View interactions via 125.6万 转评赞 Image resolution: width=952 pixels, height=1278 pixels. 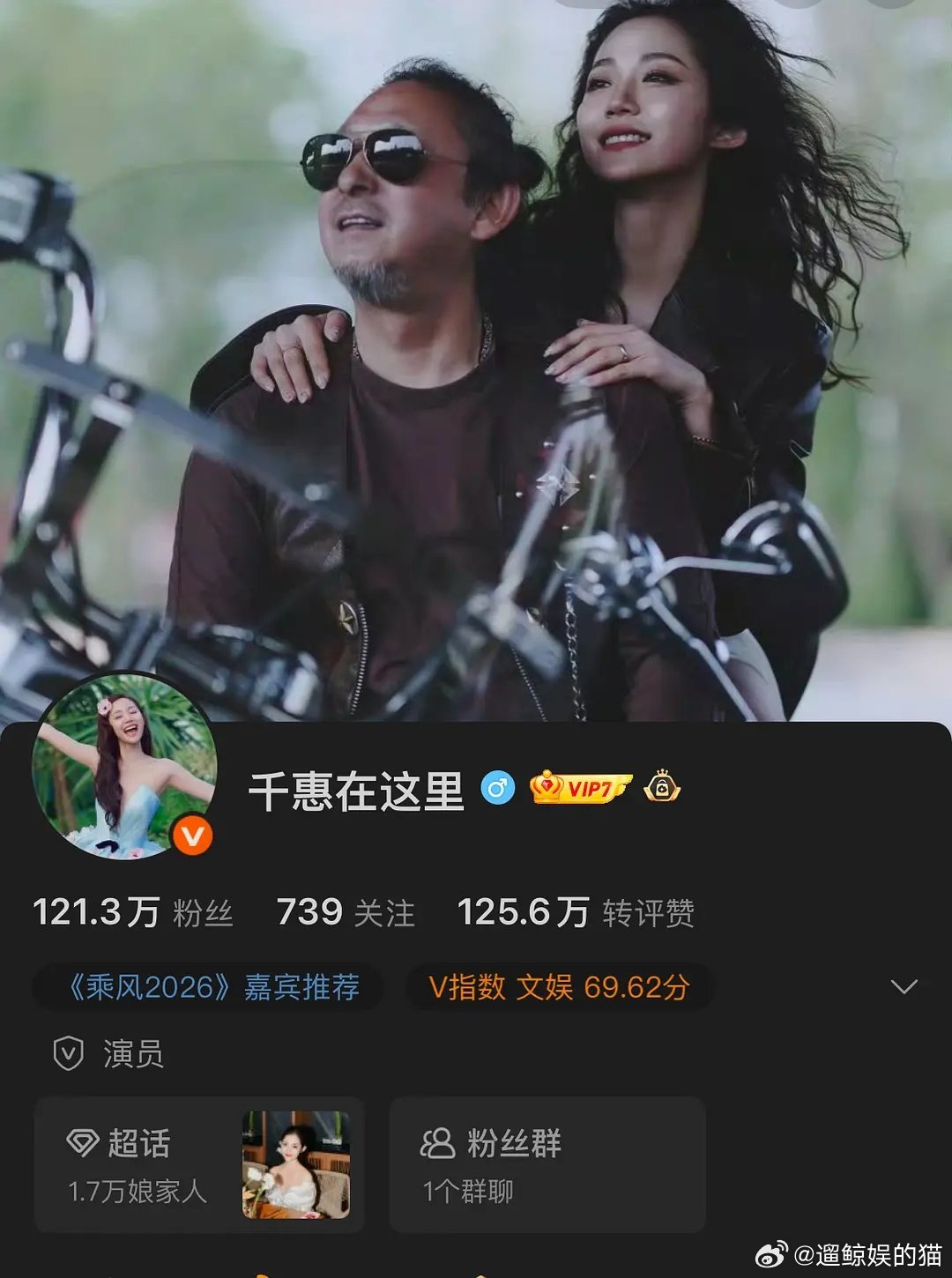[577, 912]
